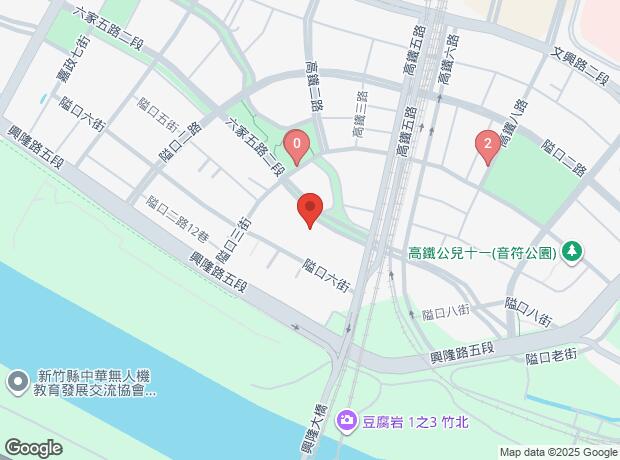Open 高鐵公兒十一(音符公園) park place marker
The height and width of the screenshot is (460, 620).
(572, 252)
